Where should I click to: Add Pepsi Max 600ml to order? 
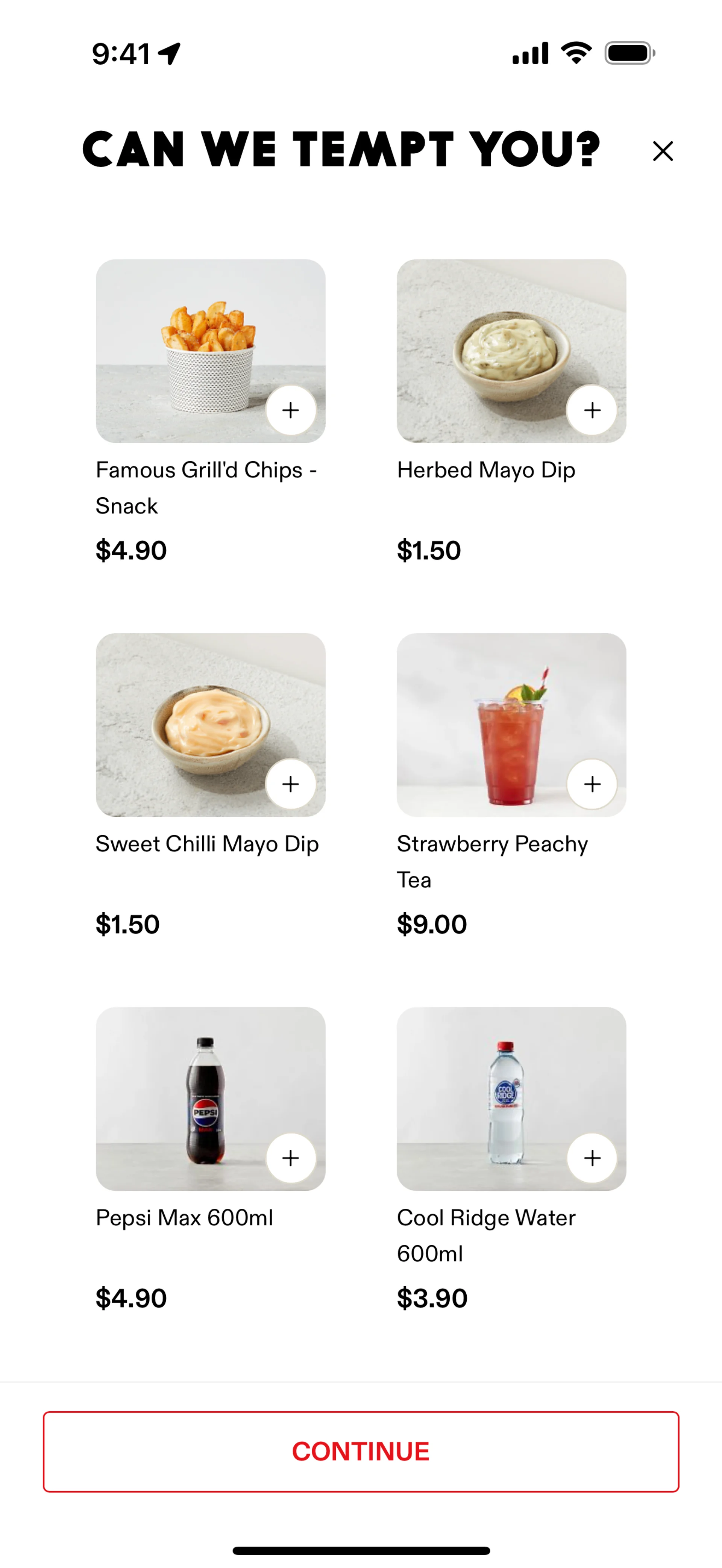click(291, 1158)
